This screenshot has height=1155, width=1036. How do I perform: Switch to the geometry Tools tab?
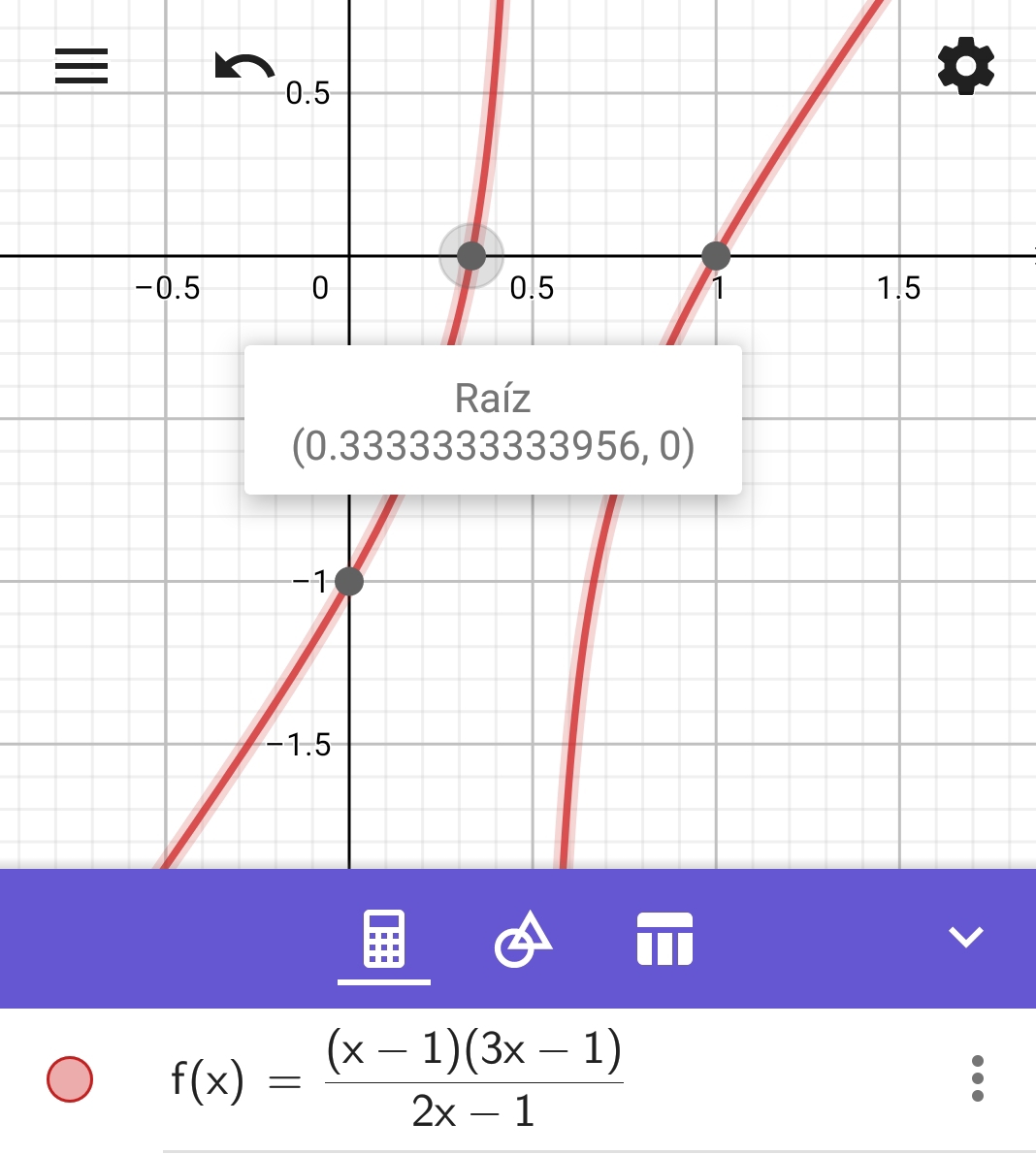[523, 939]
